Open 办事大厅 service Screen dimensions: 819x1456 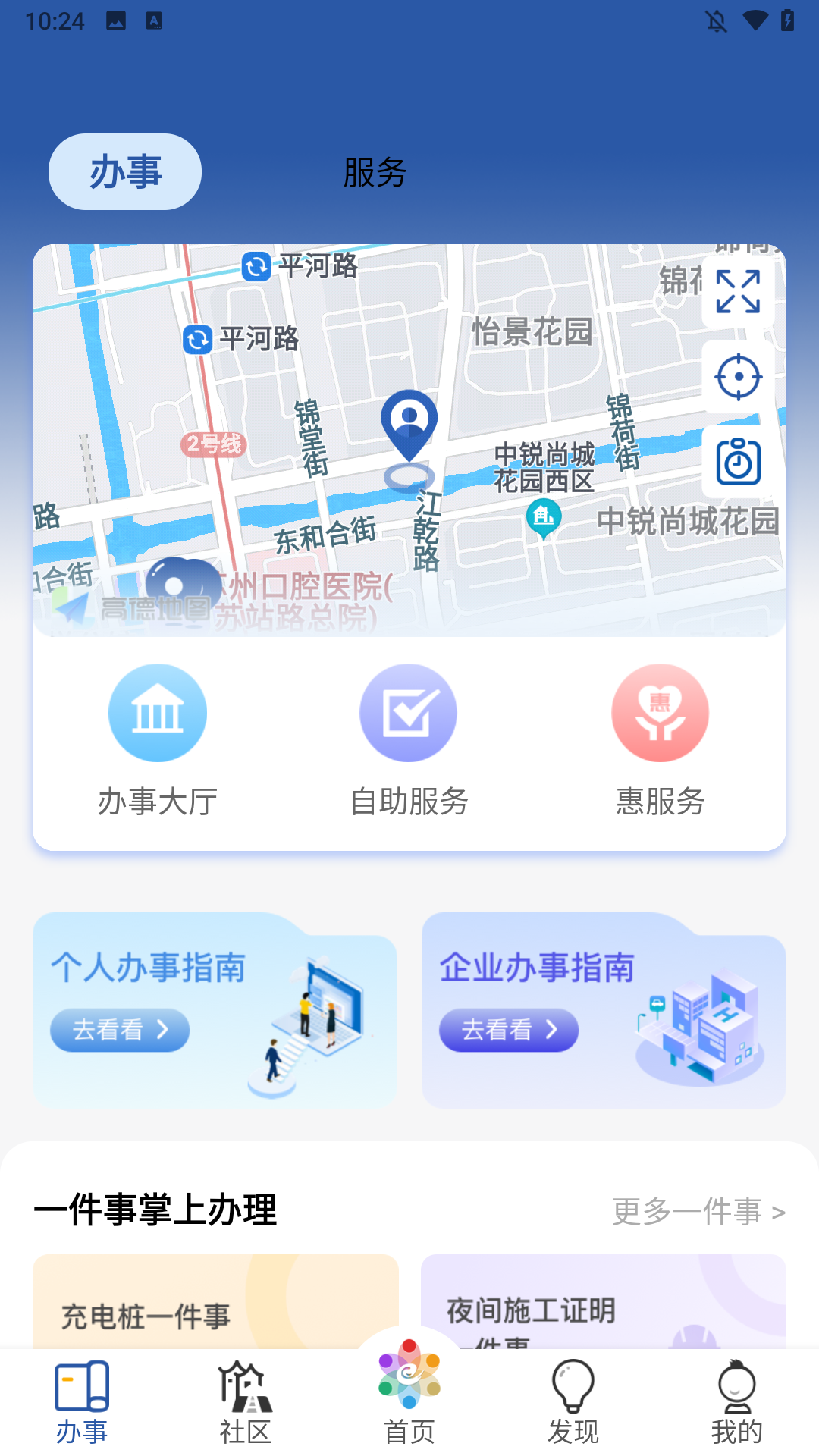coord(157,712)
